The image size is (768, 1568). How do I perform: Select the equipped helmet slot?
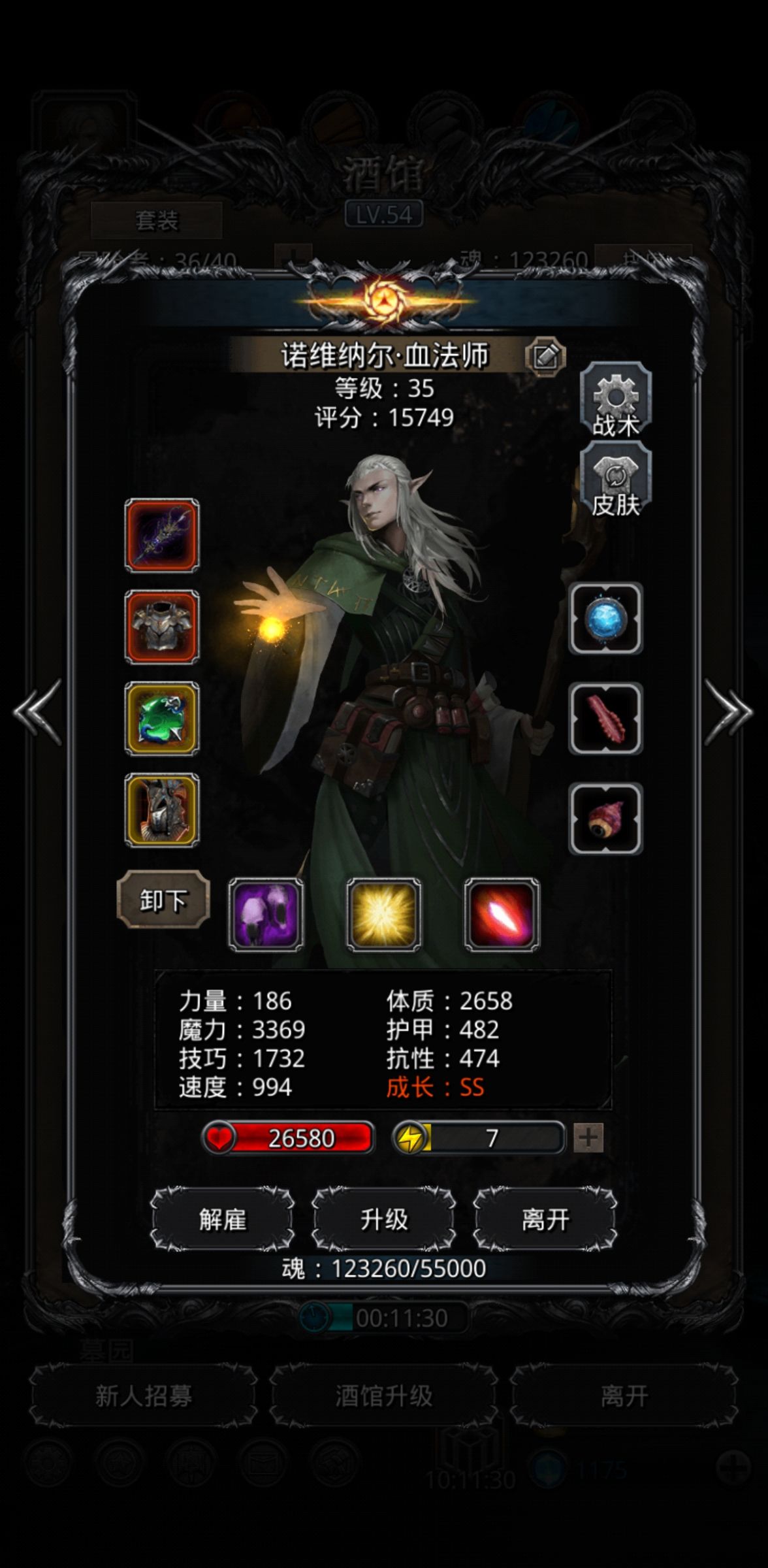[x=162, y=810]
